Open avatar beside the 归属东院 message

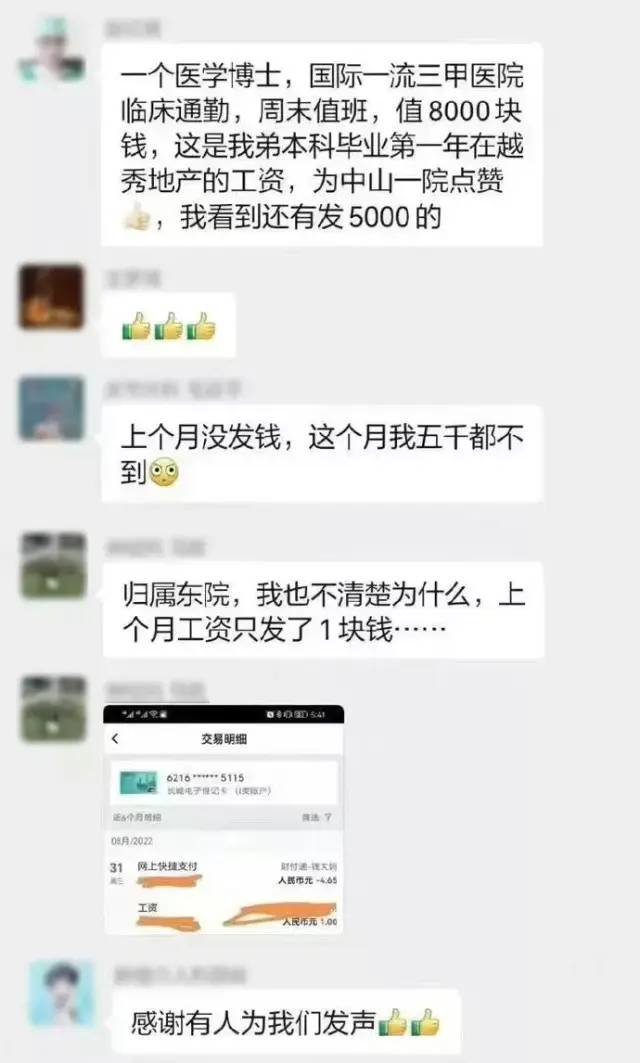[x=52, y=566]
